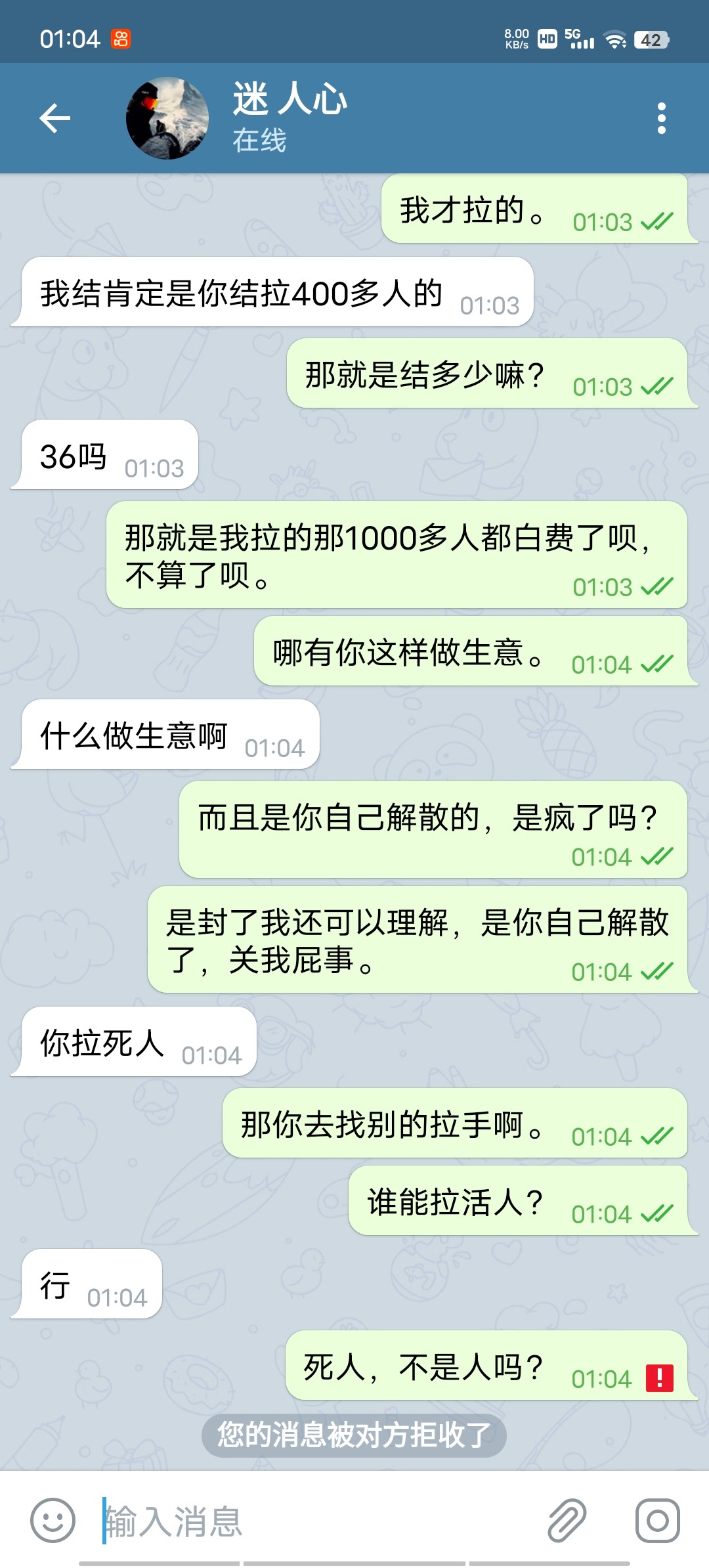Image resolution: width=709 pixels, height=1568 pixels.
Task: Tap the 在线 online status text
Action: 259,139
